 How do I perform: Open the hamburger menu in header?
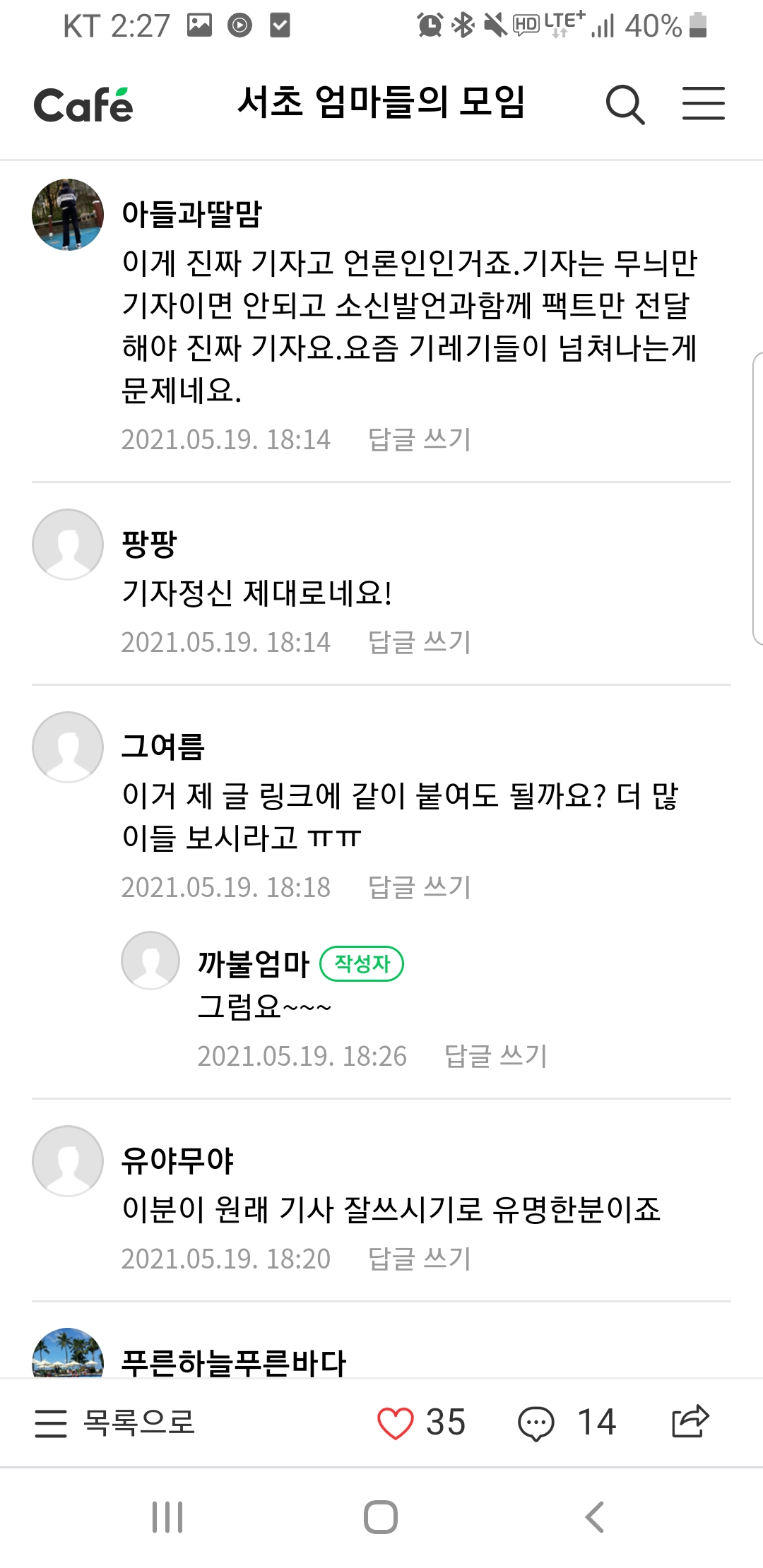tap(703, 104)
